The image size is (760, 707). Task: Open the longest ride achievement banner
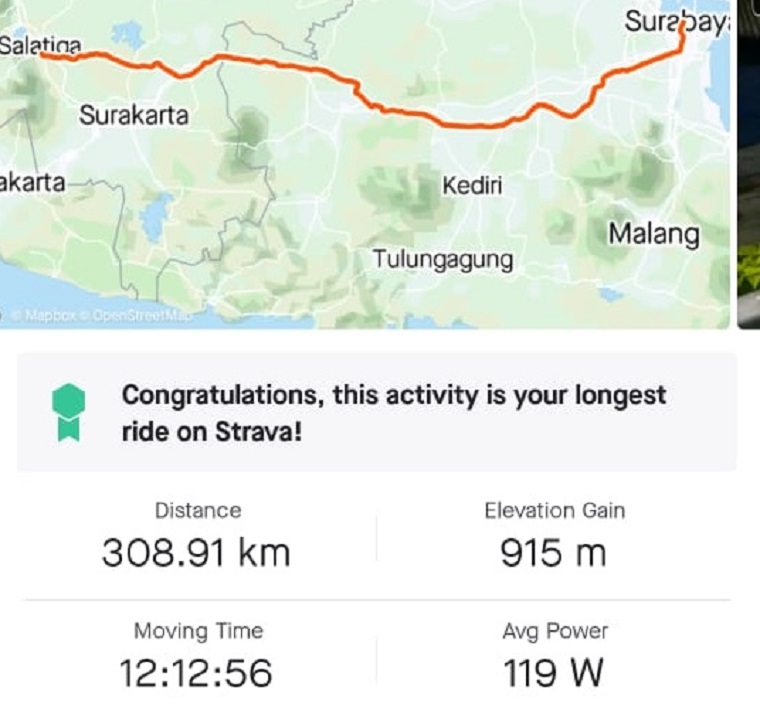click(377, 412)
